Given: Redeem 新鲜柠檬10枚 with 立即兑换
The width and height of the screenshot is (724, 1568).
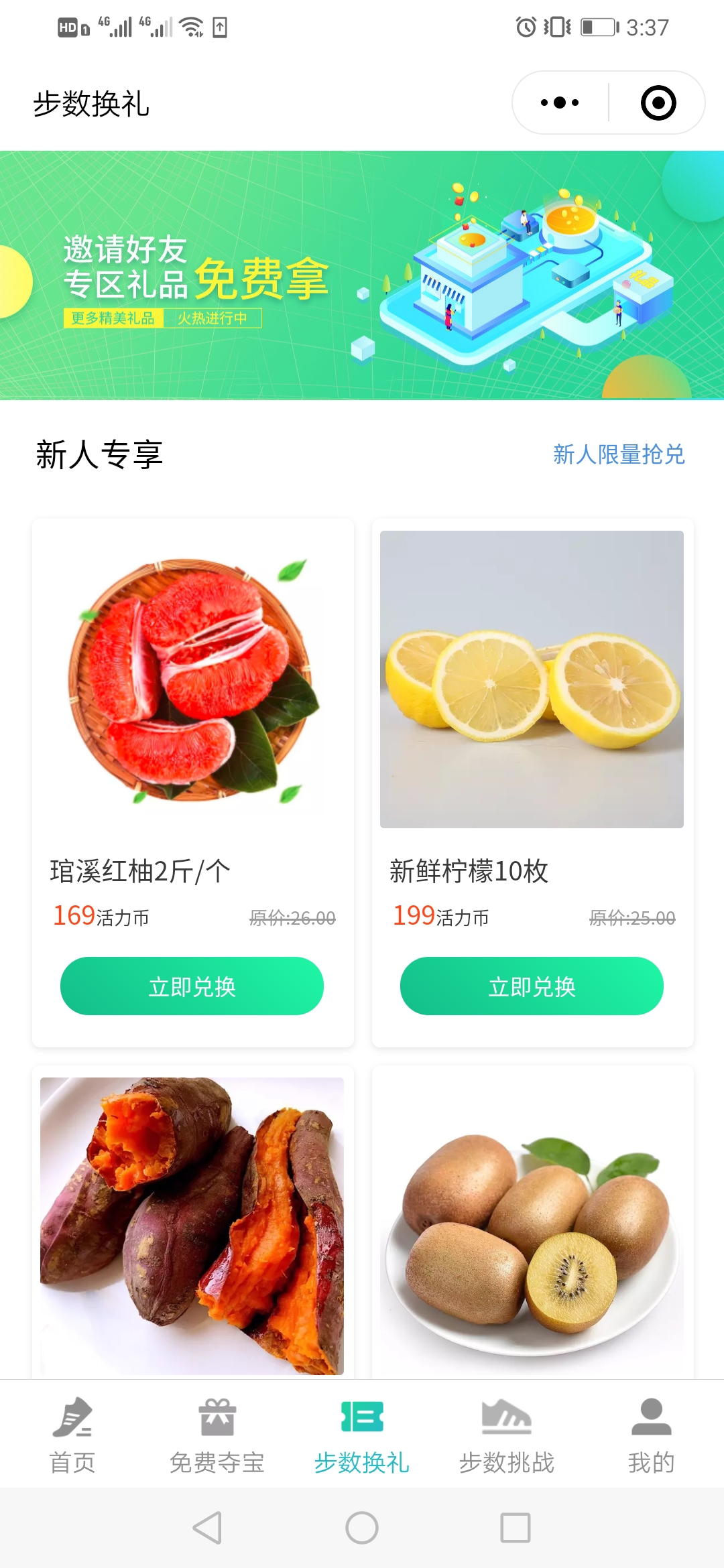Looking at the screenshot, I should (x=532, y=986).
